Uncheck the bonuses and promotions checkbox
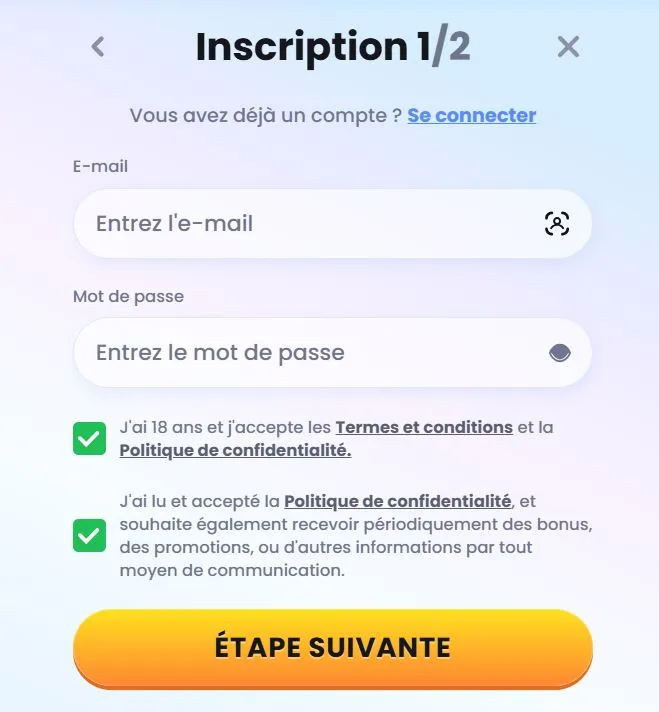Viewport: 659px width, 712px height. click(x=90, y=535)
